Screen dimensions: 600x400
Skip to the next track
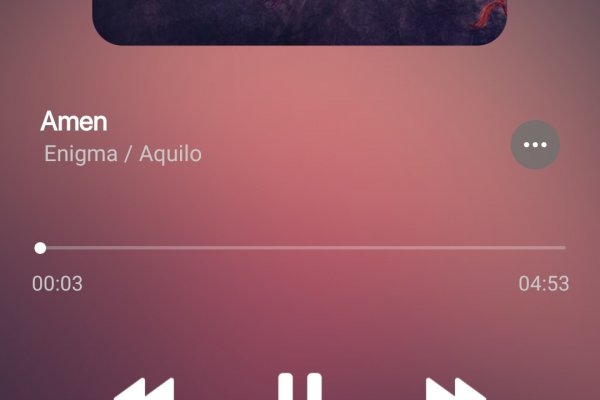click(x=455, y=390)
